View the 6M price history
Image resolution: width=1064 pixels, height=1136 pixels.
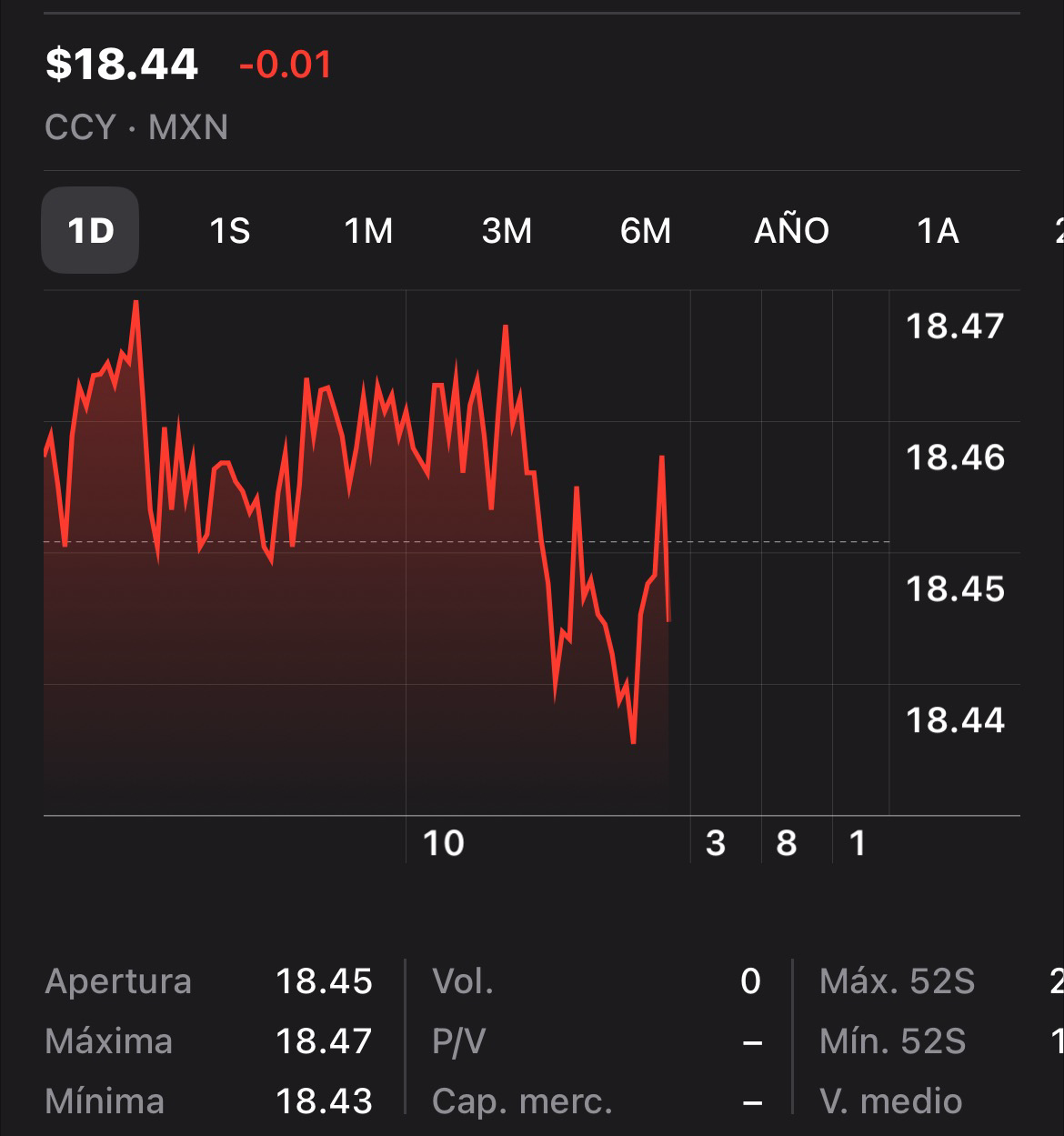tap(646, 231)
